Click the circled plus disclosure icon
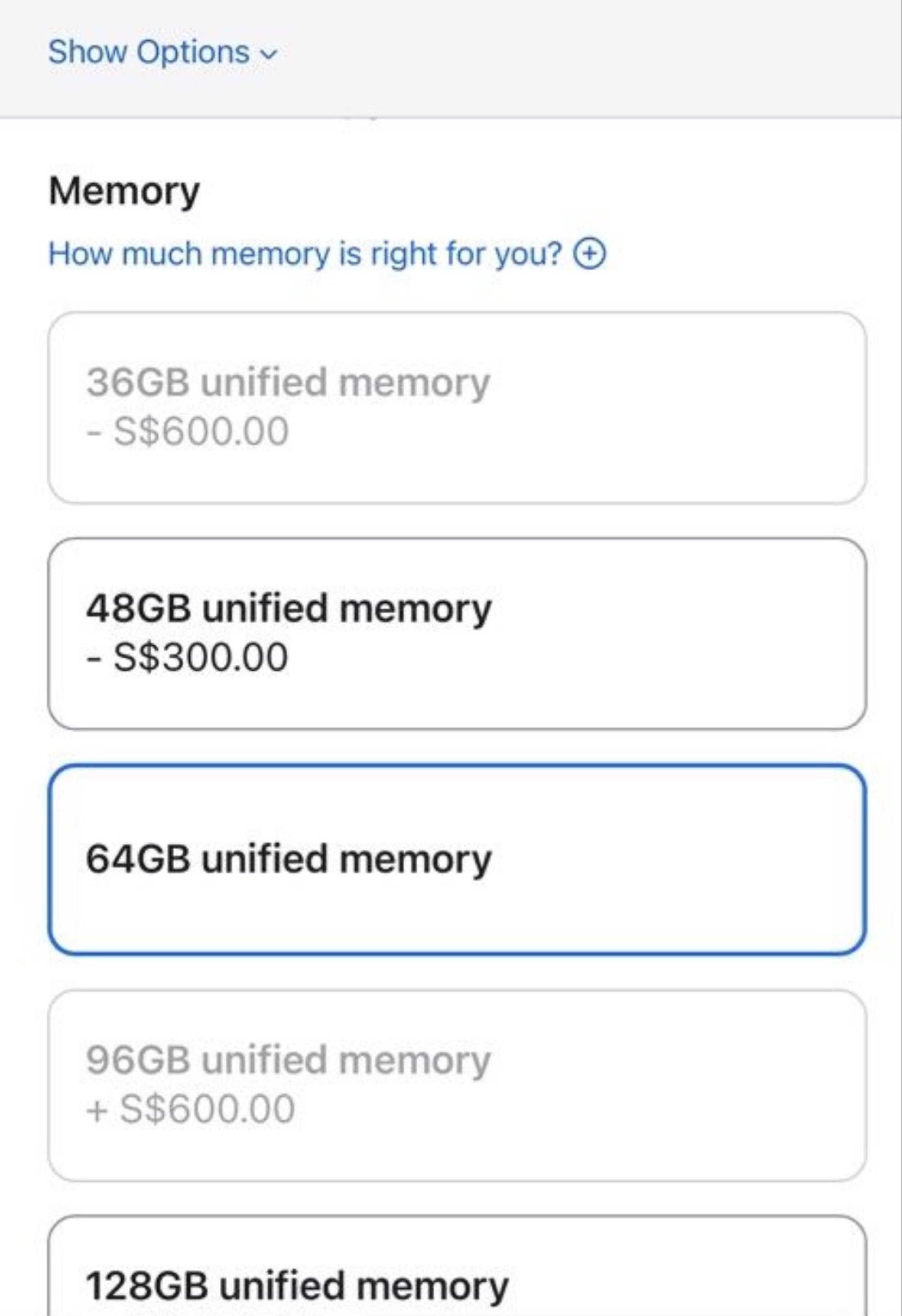The image size is (902, 1316). coord(589,255)
